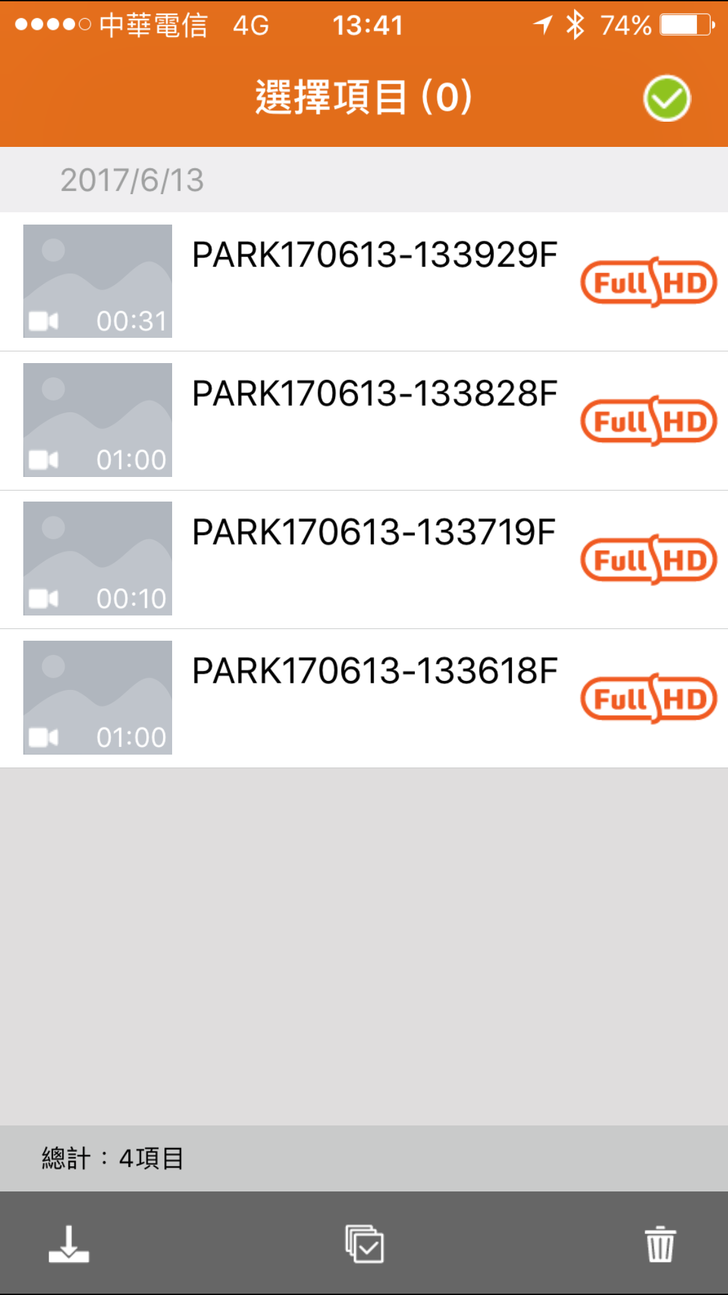Download the selected items
The image size is (728, 1295).
69,1244
